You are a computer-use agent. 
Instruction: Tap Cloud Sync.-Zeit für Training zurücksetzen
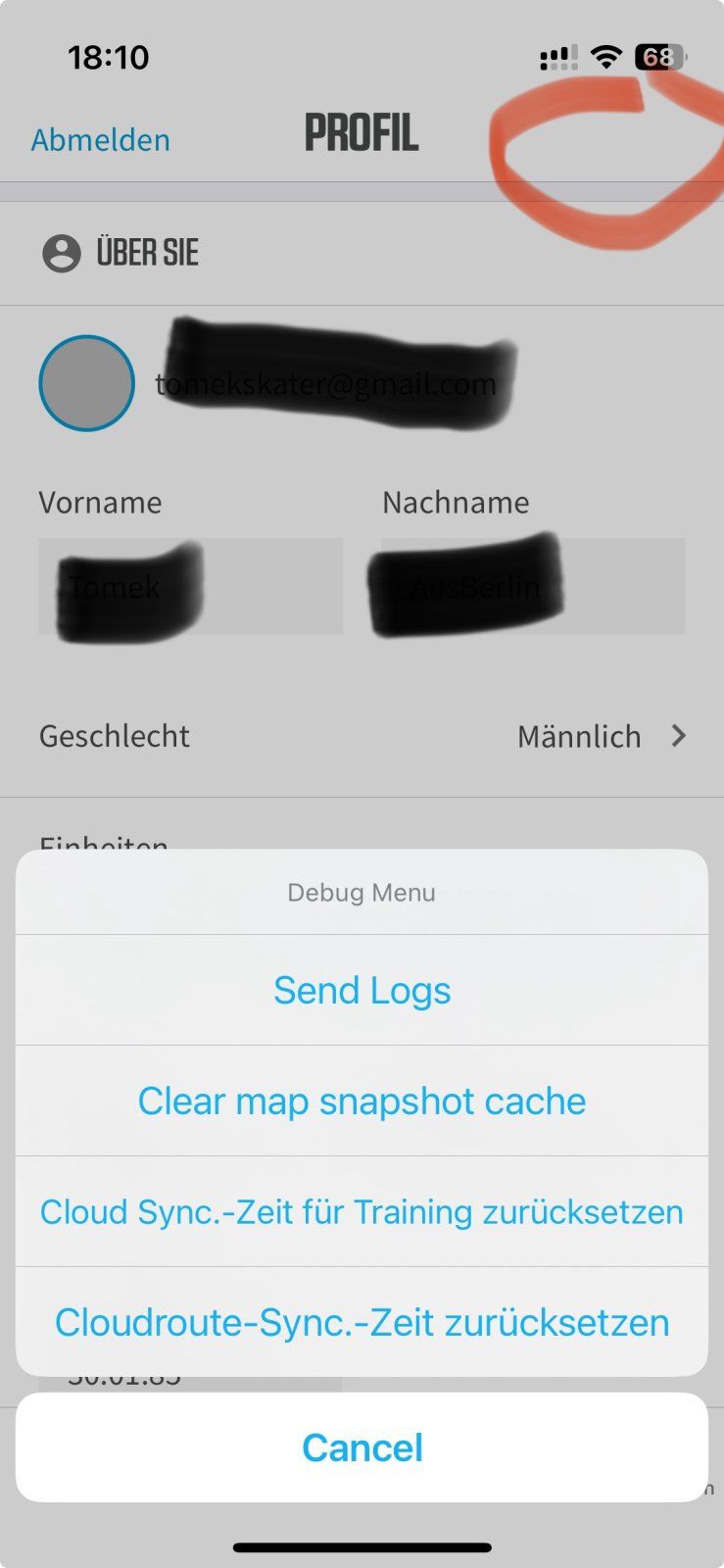click(362, 1211)
